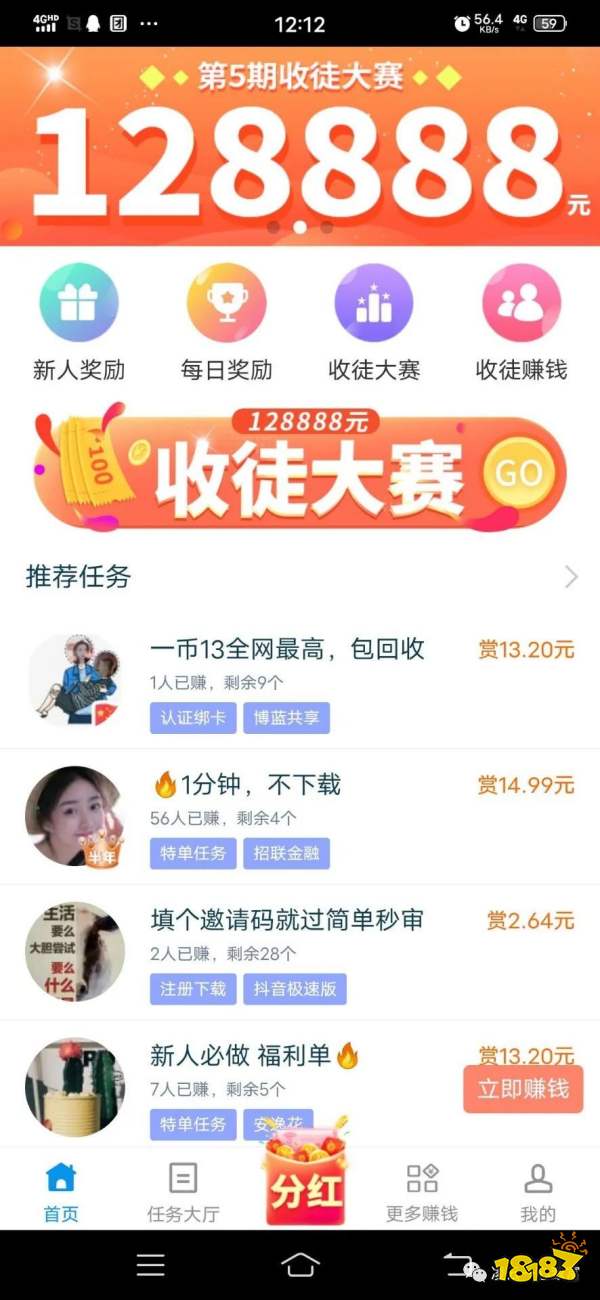
Task: Tap the system home button
Action: (x=300, y=1265)
